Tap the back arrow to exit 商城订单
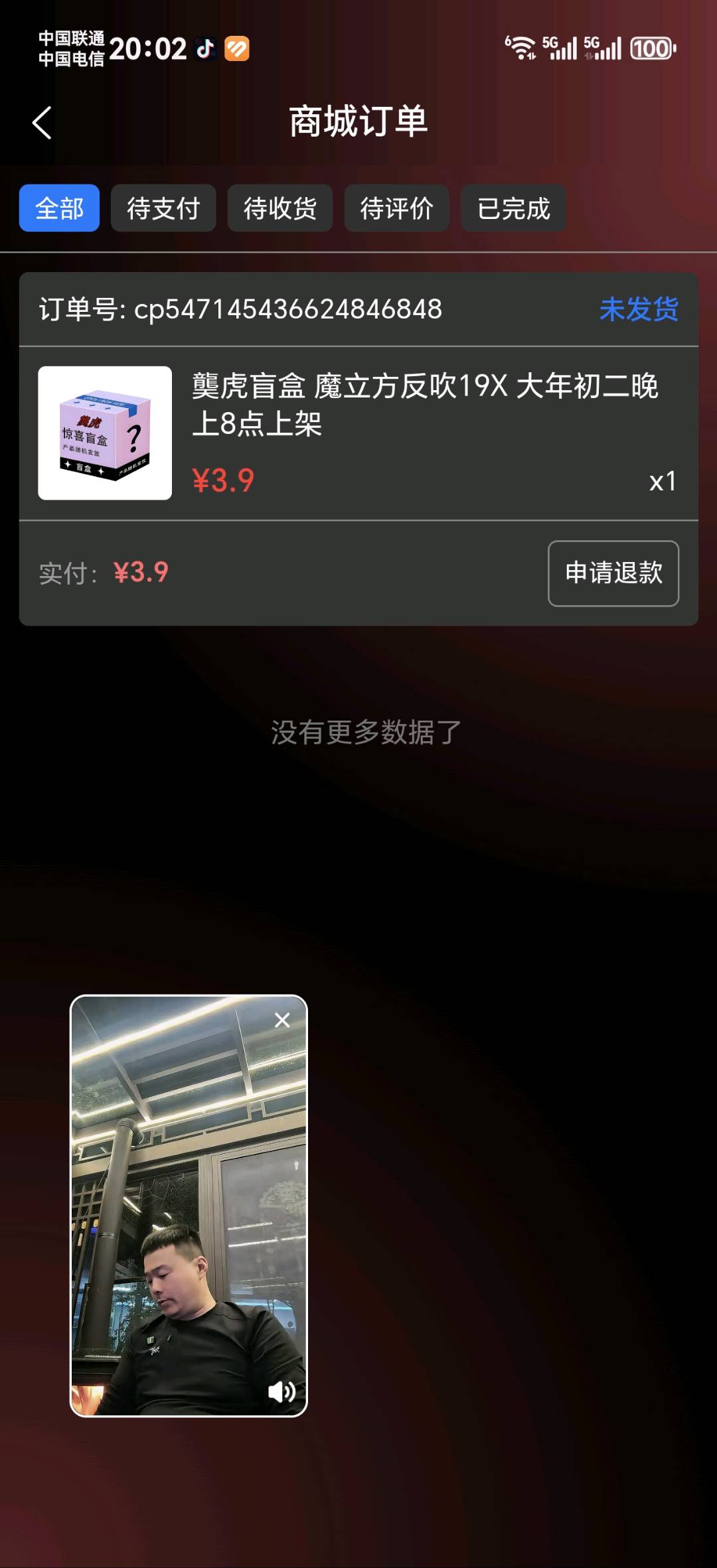Viewport: 717px width, 1568px height. (x=42, y=122)
